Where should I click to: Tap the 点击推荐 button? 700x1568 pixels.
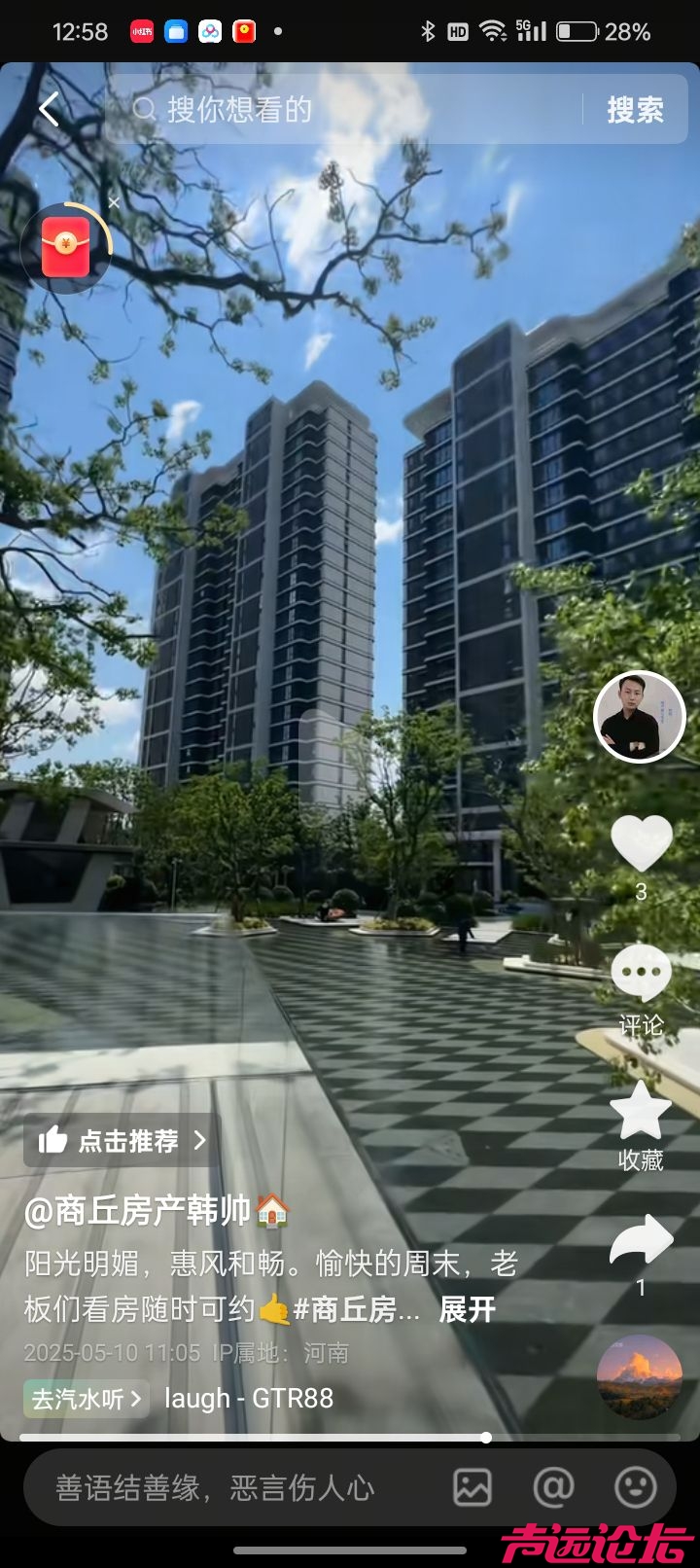point(122,1140)
